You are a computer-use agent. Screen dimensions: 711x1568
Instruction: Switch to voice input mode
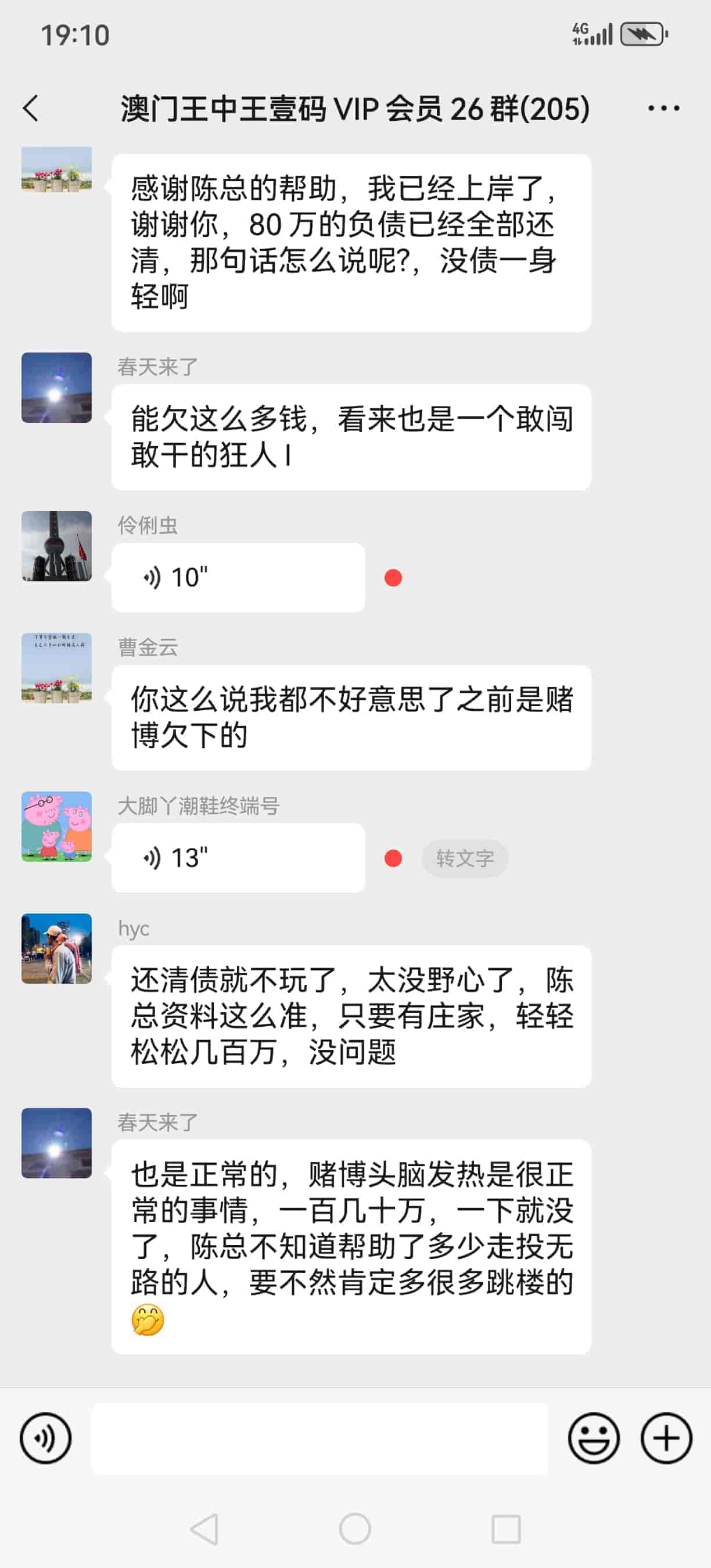(46, 1438)
